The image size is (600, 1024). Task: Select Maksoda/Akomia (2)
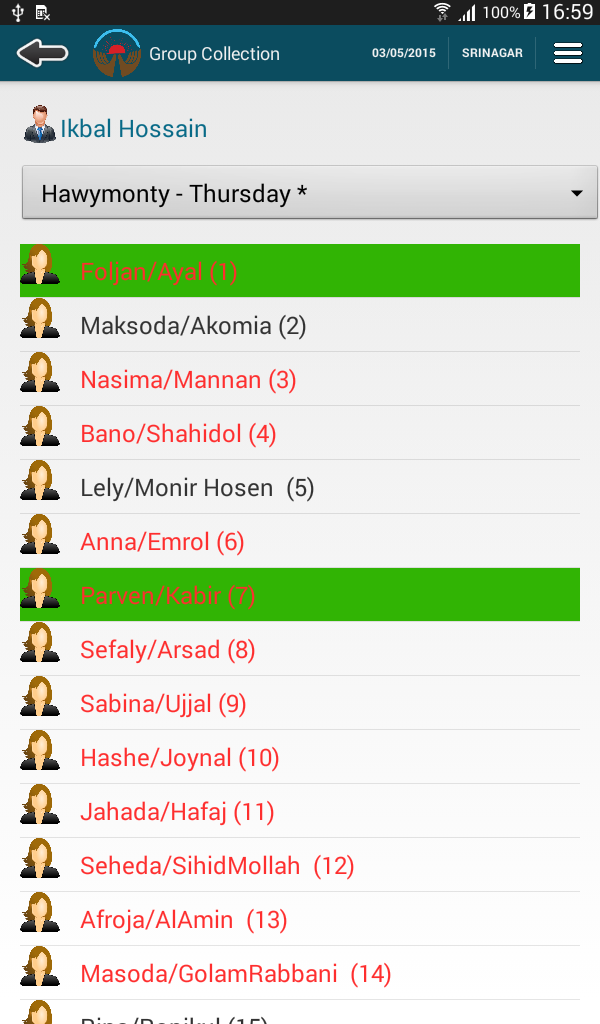coord(300,325)
